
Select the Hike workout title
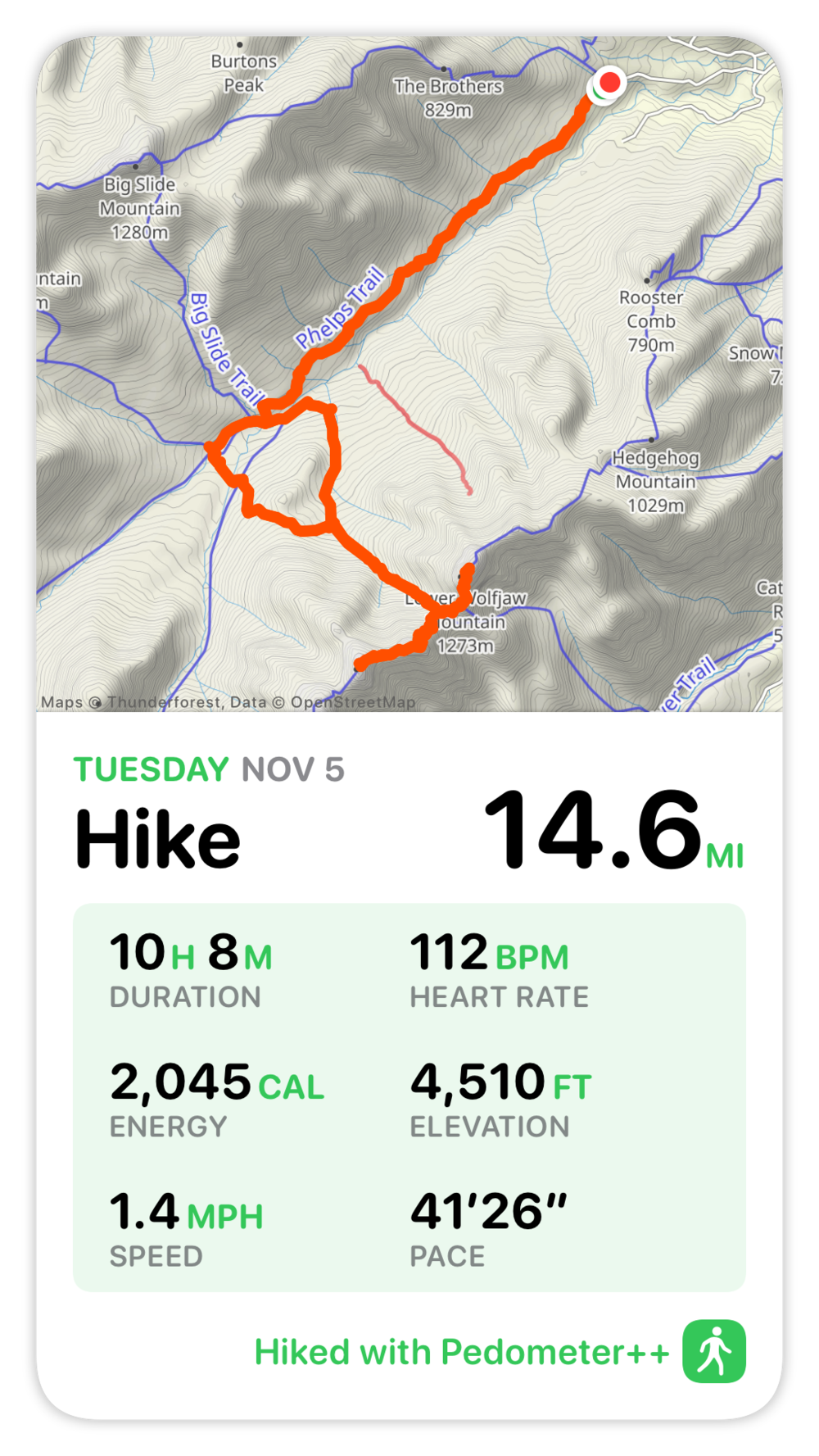pos(156,837)
